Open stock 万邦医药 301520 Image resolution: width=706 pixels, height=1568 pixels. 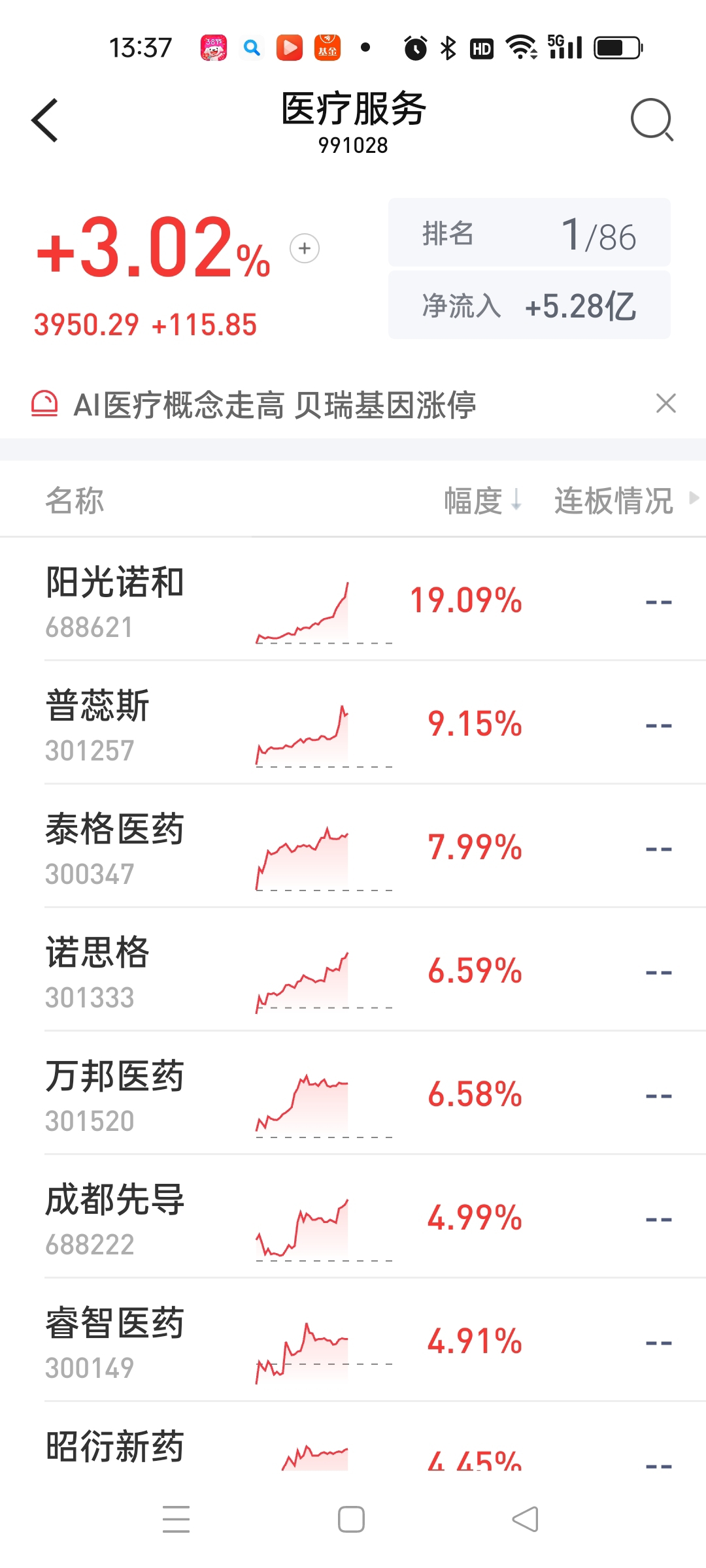353,1094
